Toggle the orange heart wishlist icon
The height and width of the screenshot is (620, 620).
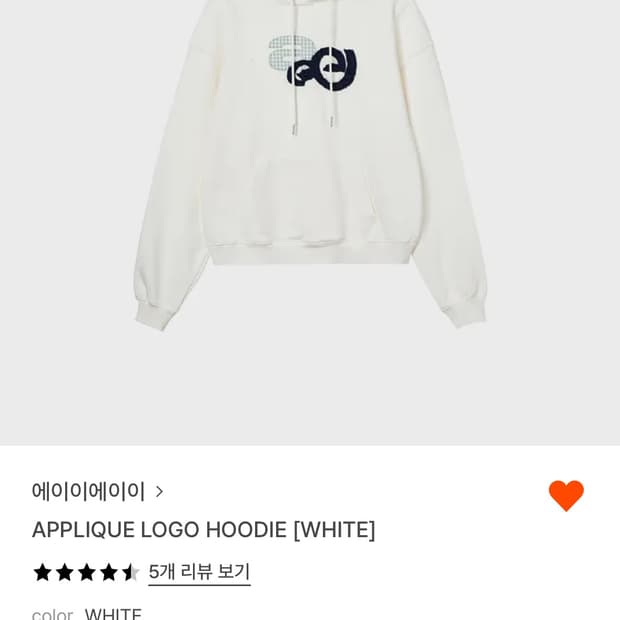click(x=566, y=496)
